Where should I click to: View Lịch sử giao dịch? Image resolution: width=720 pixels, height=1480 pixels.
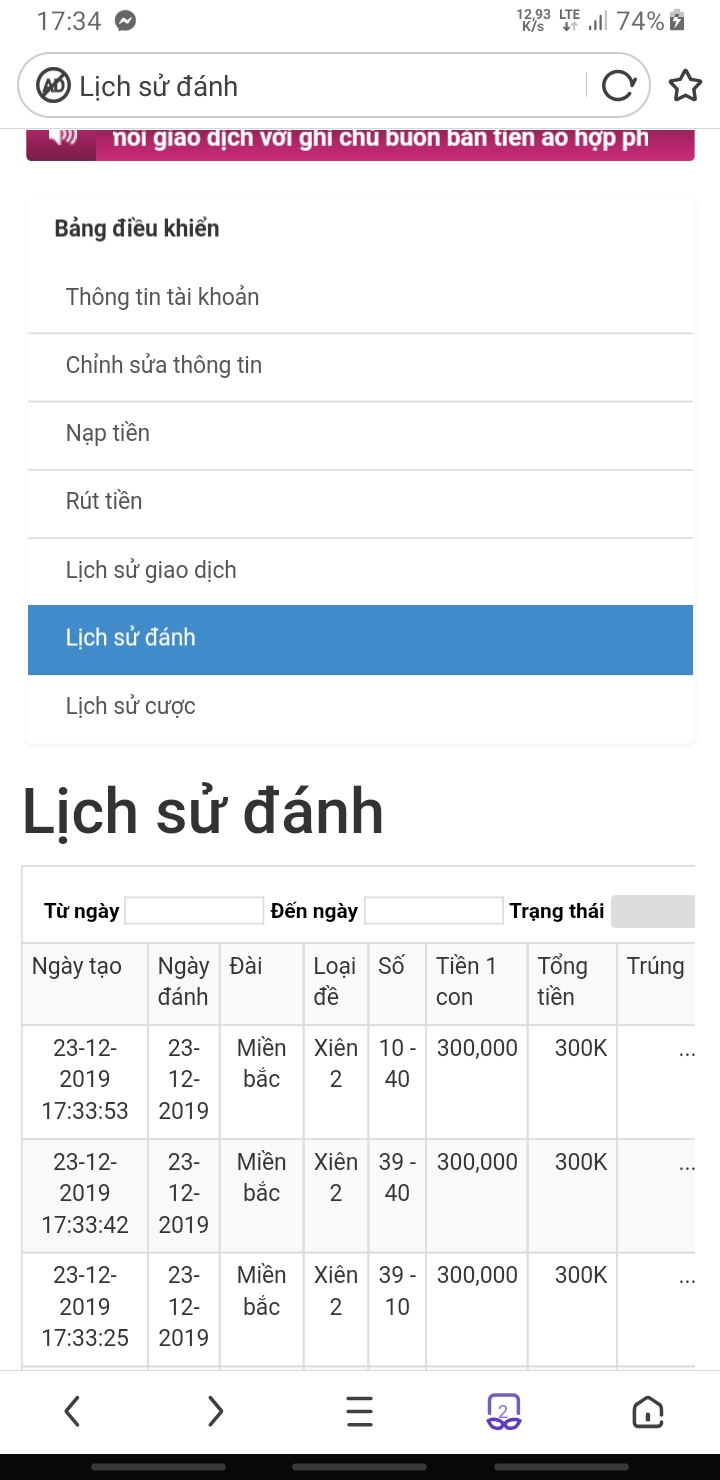pyautogui.click(x=360, y=571)
